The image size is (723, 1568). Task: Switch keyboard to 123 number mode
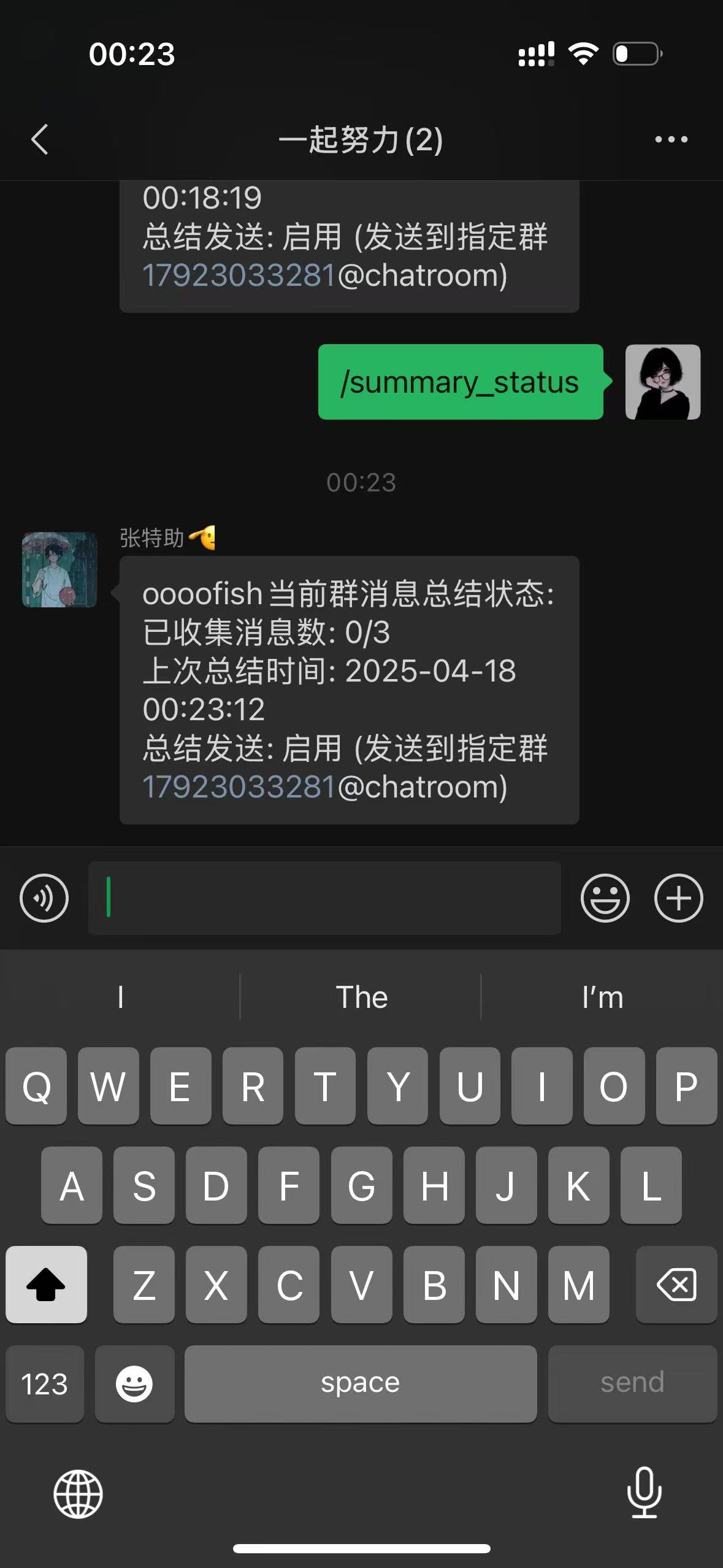click(x=44, y=1383)
